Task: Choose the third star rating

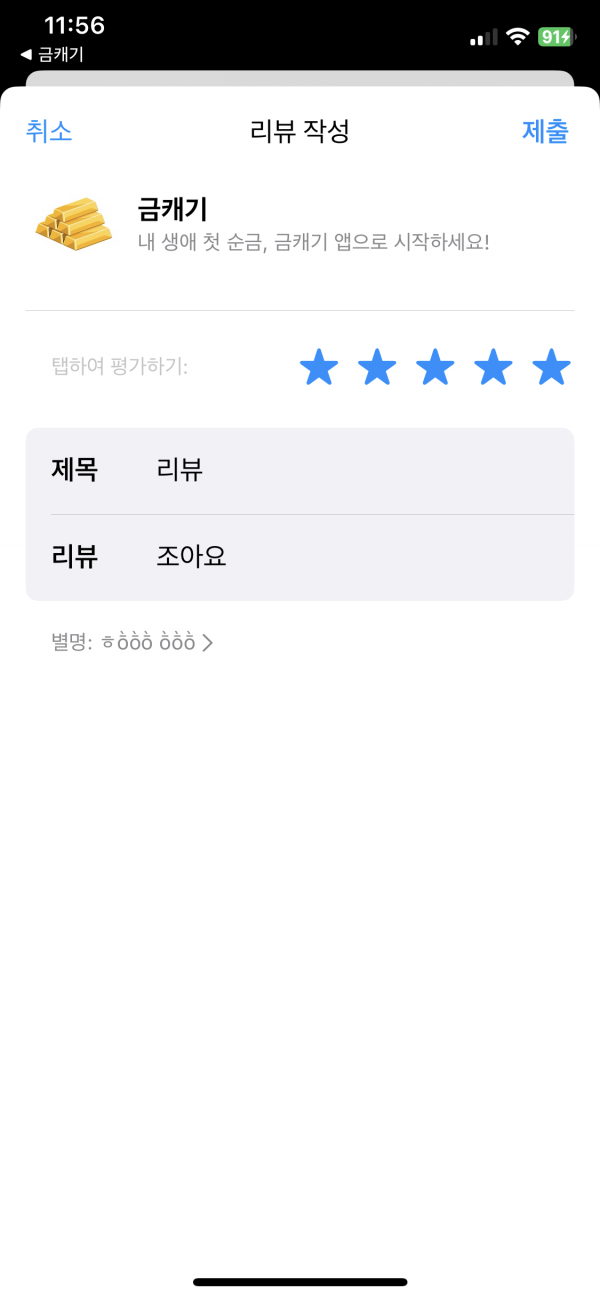Action: tap(435, 367)
